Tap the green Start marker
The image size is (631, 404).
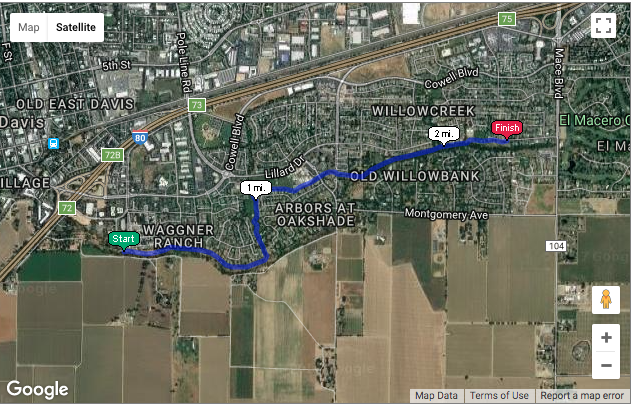tap(123, 239)
